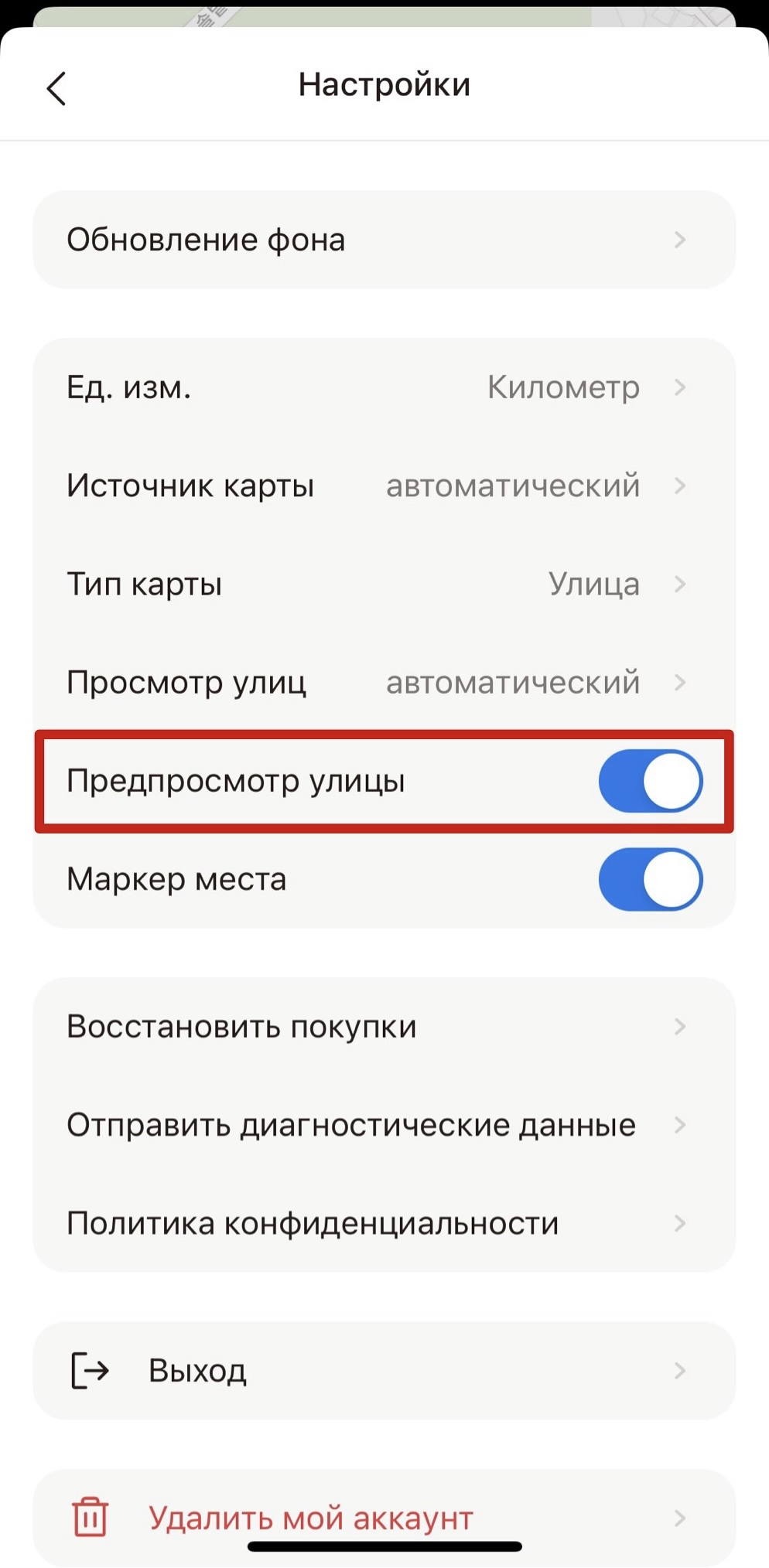Go back from the Настройки screen
Screen dimensions: 769x1568
[56, 88]
